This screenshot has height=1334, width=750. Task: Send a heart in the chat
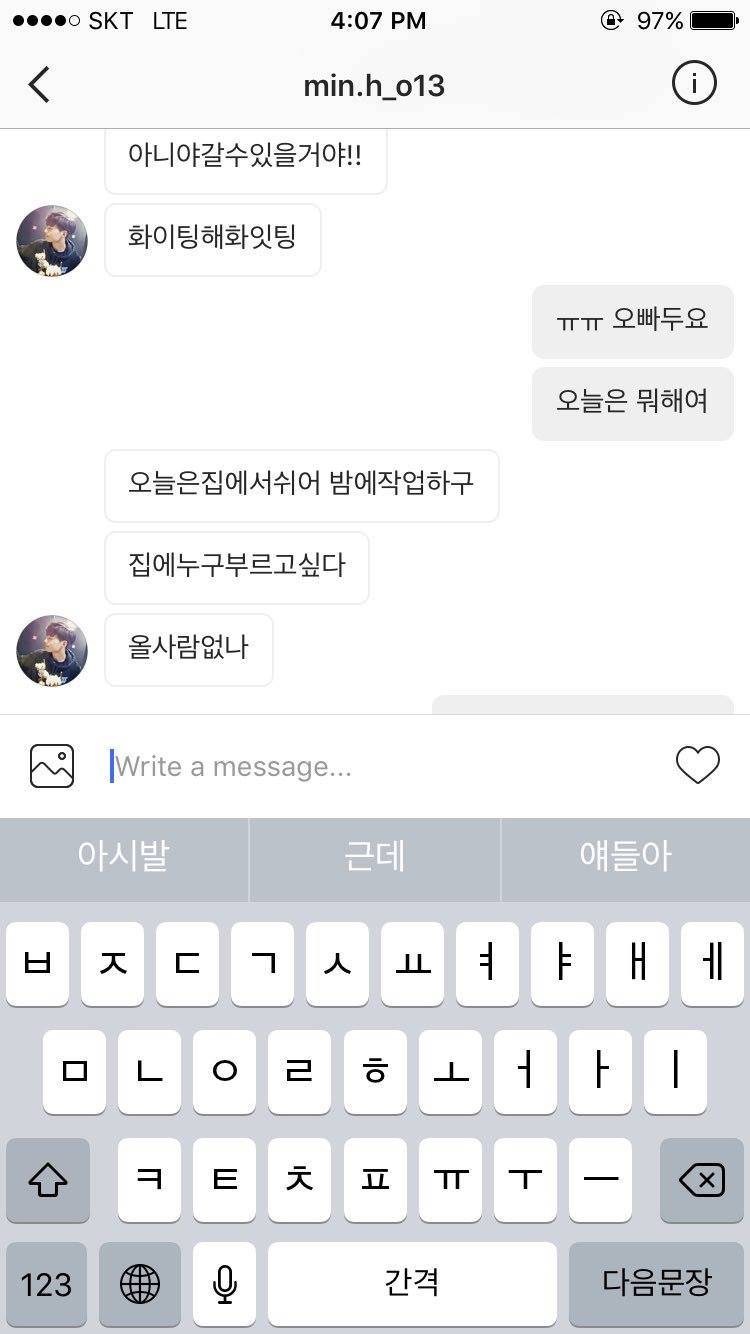coord(697,766)
